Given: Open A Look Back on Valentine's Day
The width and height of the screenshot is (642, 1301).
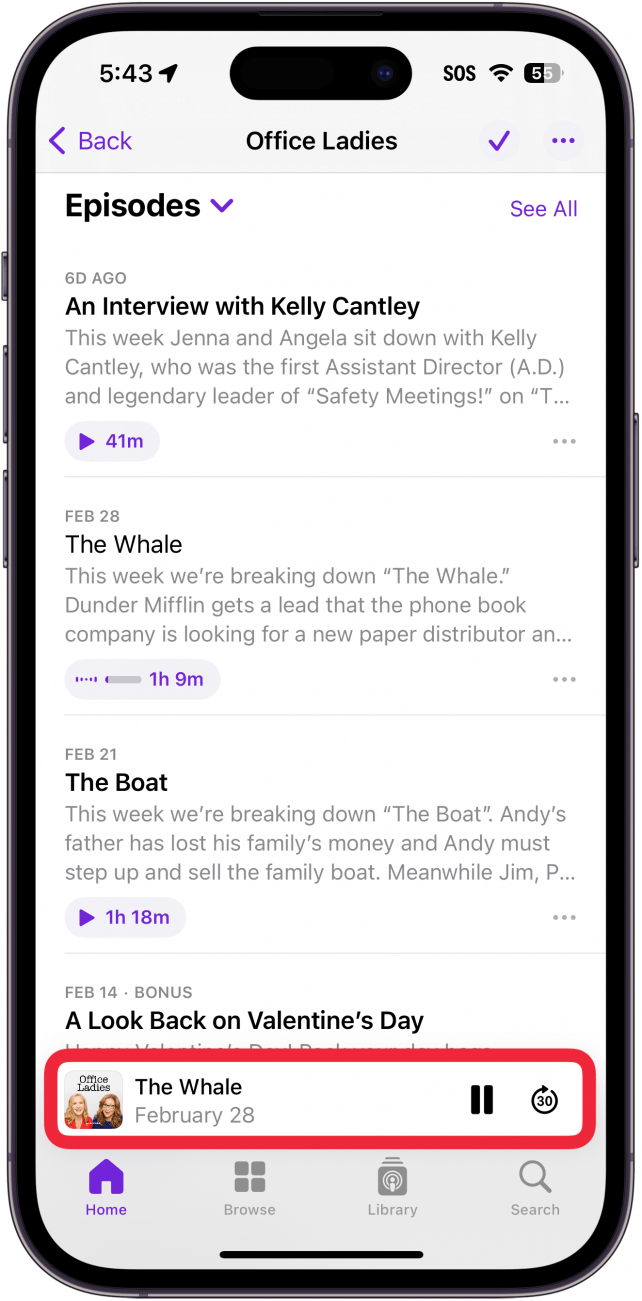Looking at the screenshot, I should point(244,1021).
